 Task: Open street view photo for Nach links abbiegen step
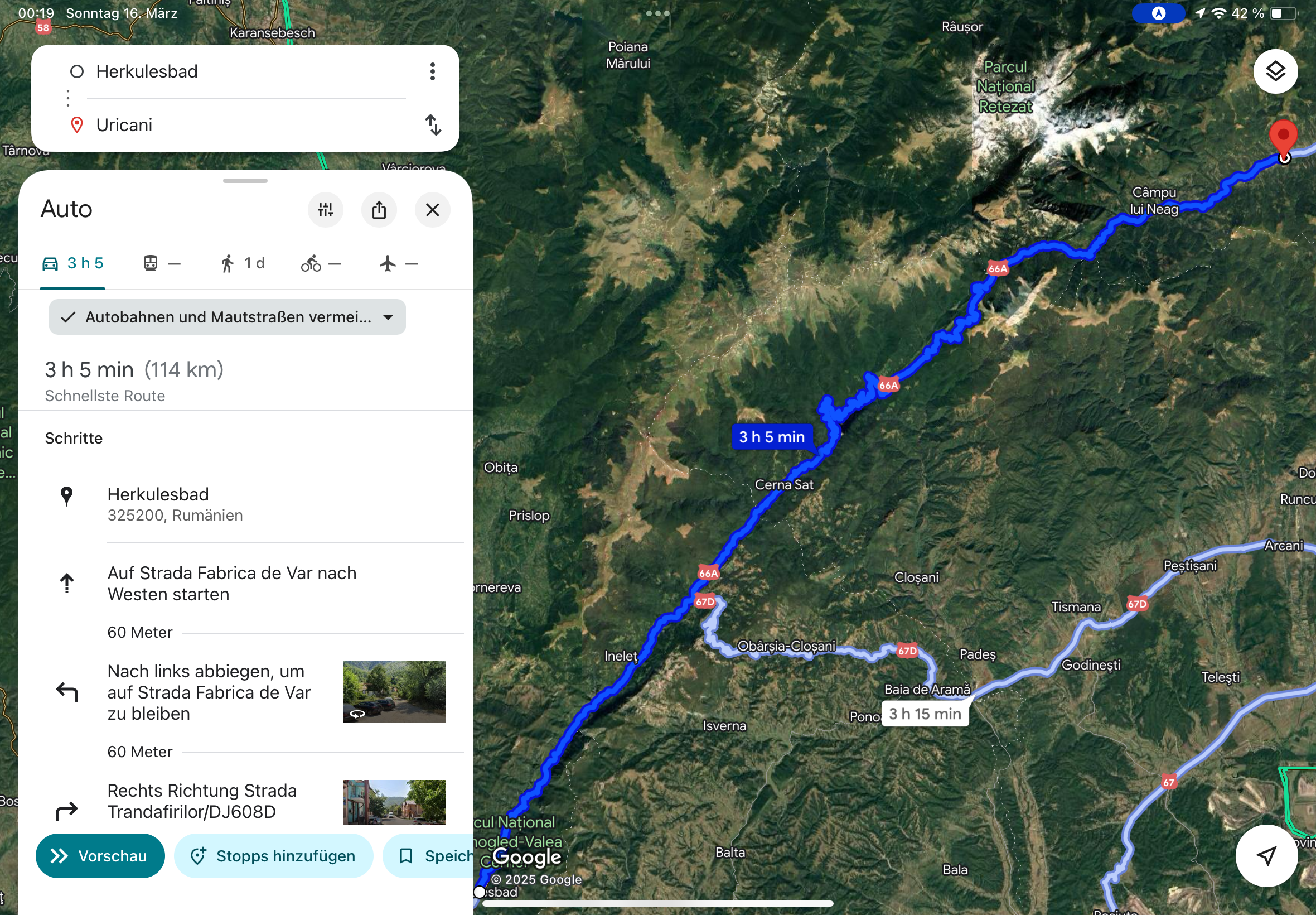coord(394,691)
